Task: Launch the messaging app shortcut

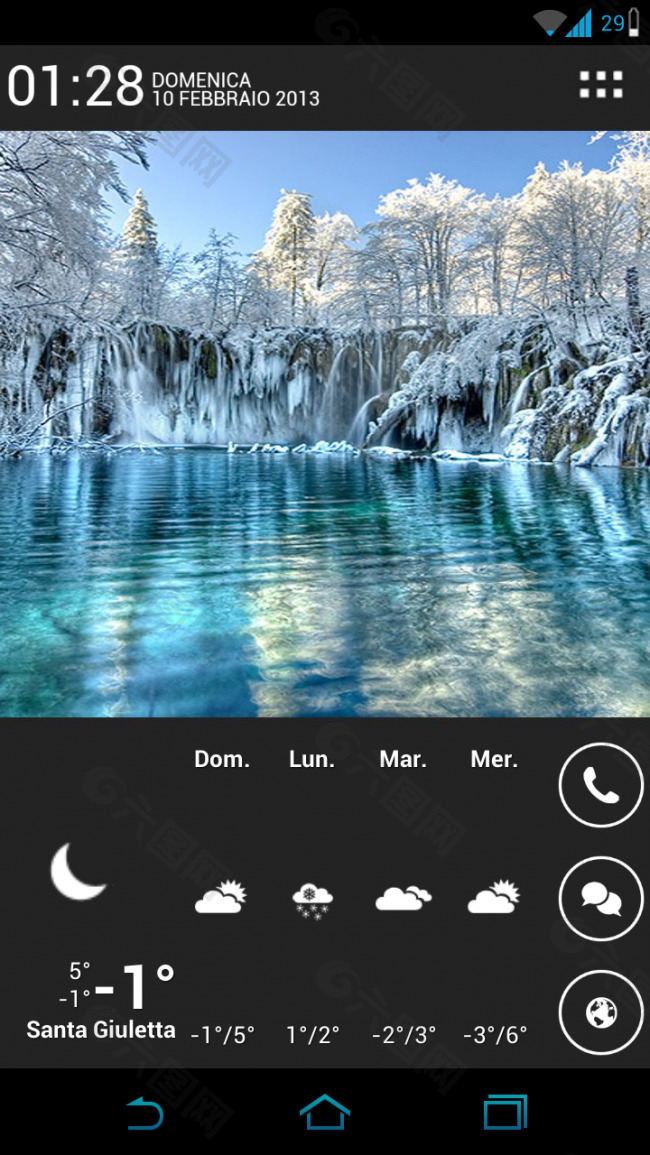Action: click(601, 899)
